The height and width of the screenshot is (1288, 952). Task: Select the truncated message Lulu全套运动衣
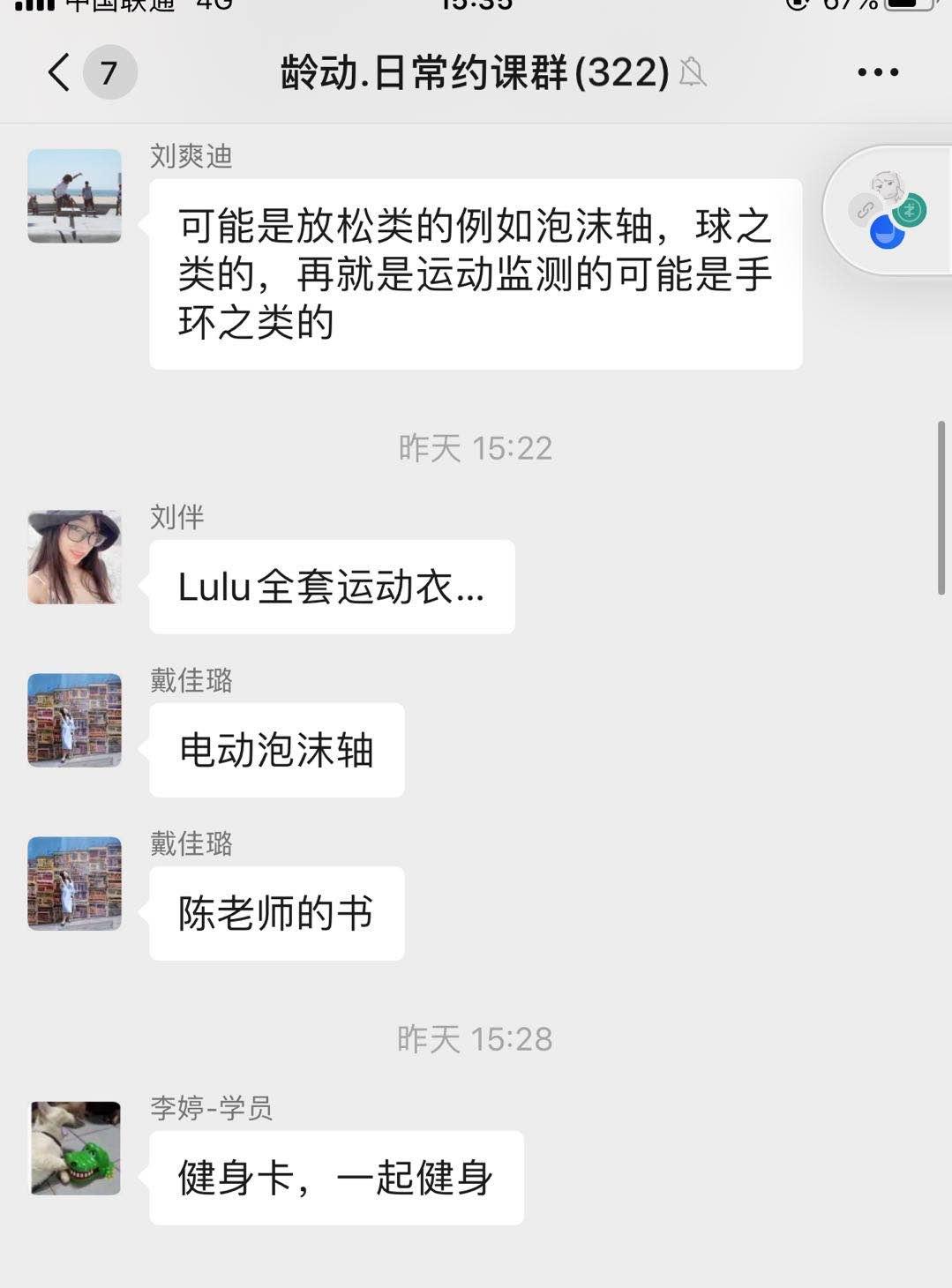pos(331,586)
